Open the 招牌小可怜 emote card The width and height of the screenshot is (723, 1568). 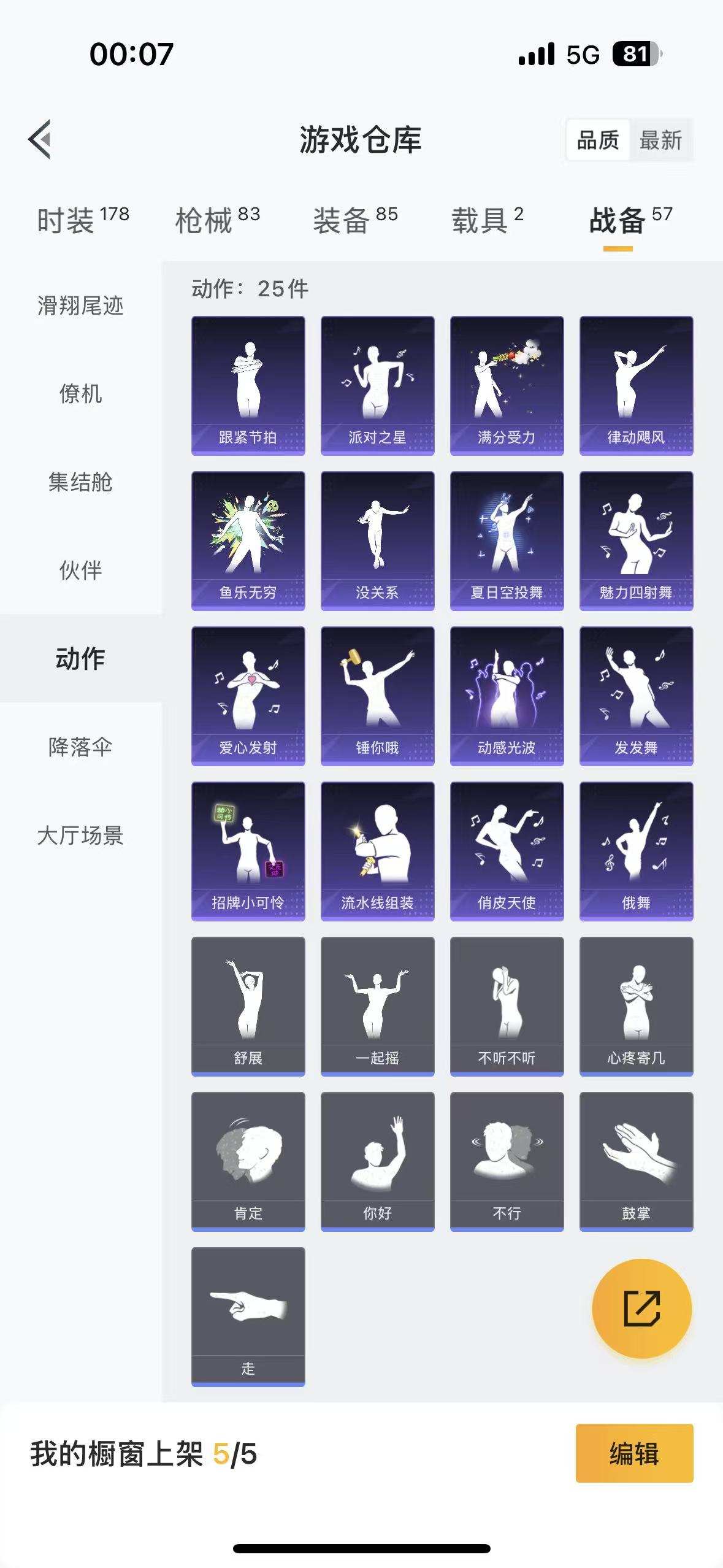click(x=248, y=856)
